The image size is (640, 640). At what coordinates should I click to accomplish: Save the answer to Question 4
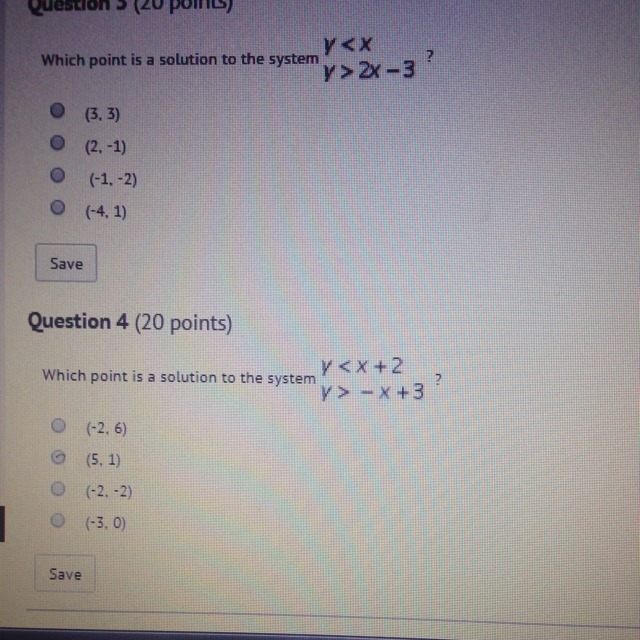(65, 574)
